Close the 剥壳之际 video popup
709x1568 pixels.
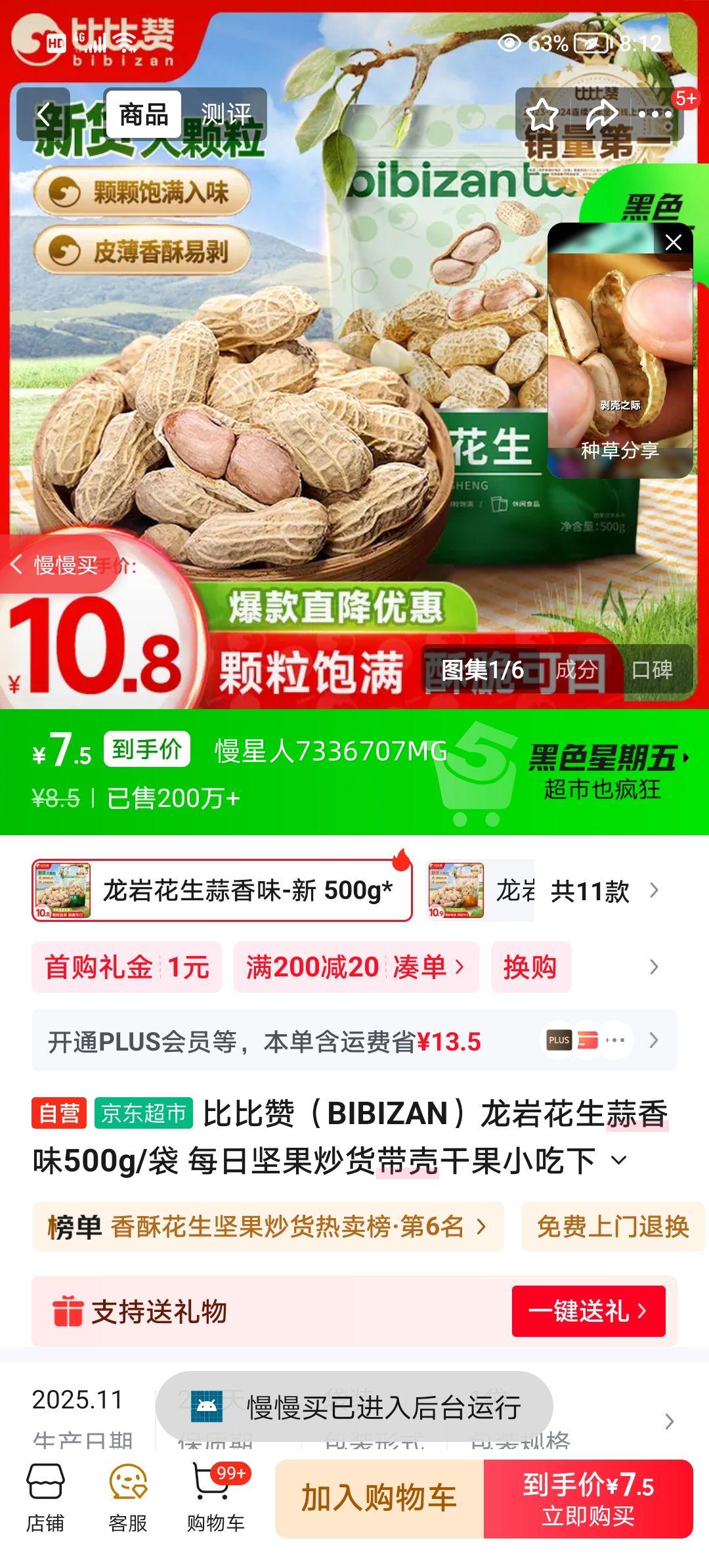click(673, 242)
